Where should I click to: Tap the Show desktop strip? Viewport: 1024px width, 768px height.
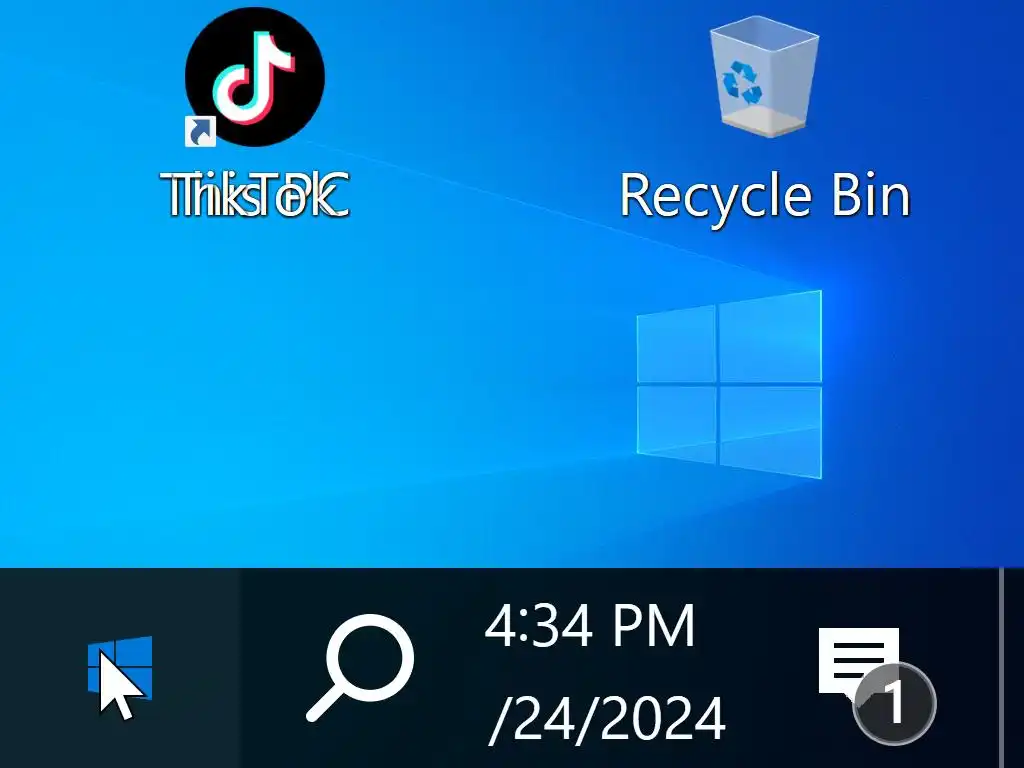[x=1012, y=668]
